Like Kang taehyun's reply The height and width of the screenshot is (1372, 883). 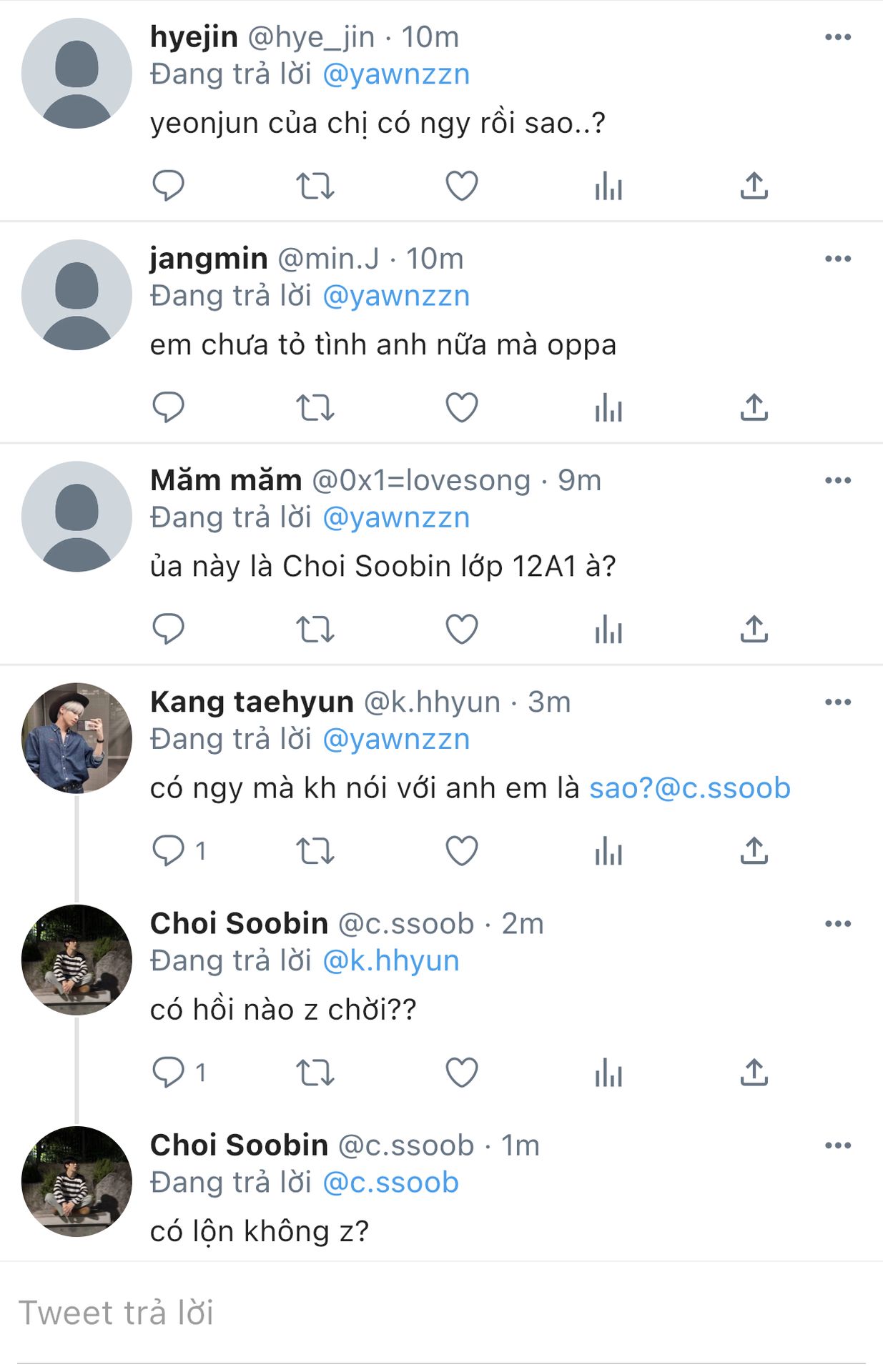[x=461, y=850]
